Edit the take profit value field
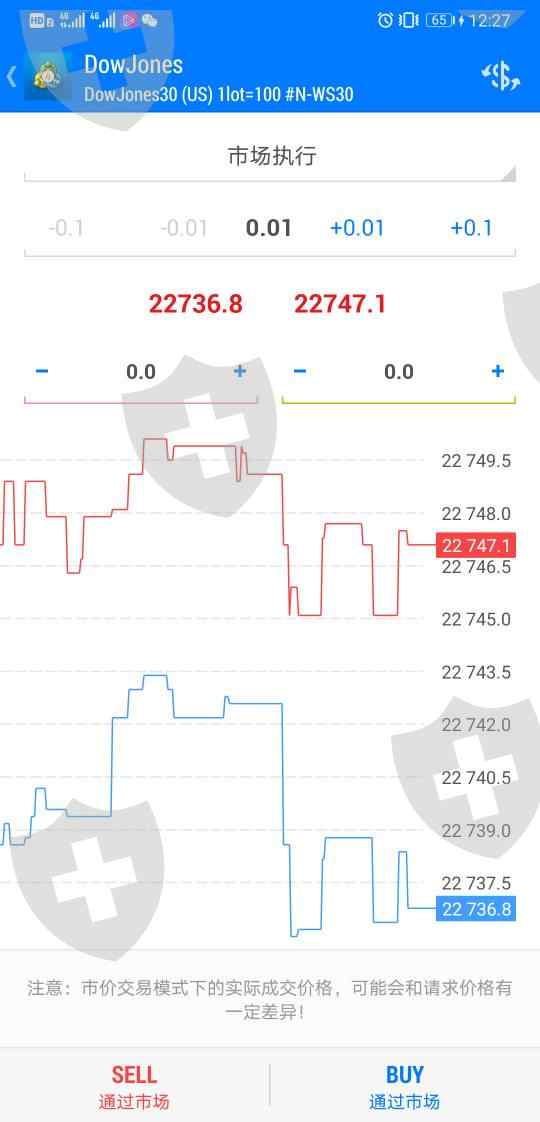This screenshot has width=540, height=1122. (x=398, y=372)
